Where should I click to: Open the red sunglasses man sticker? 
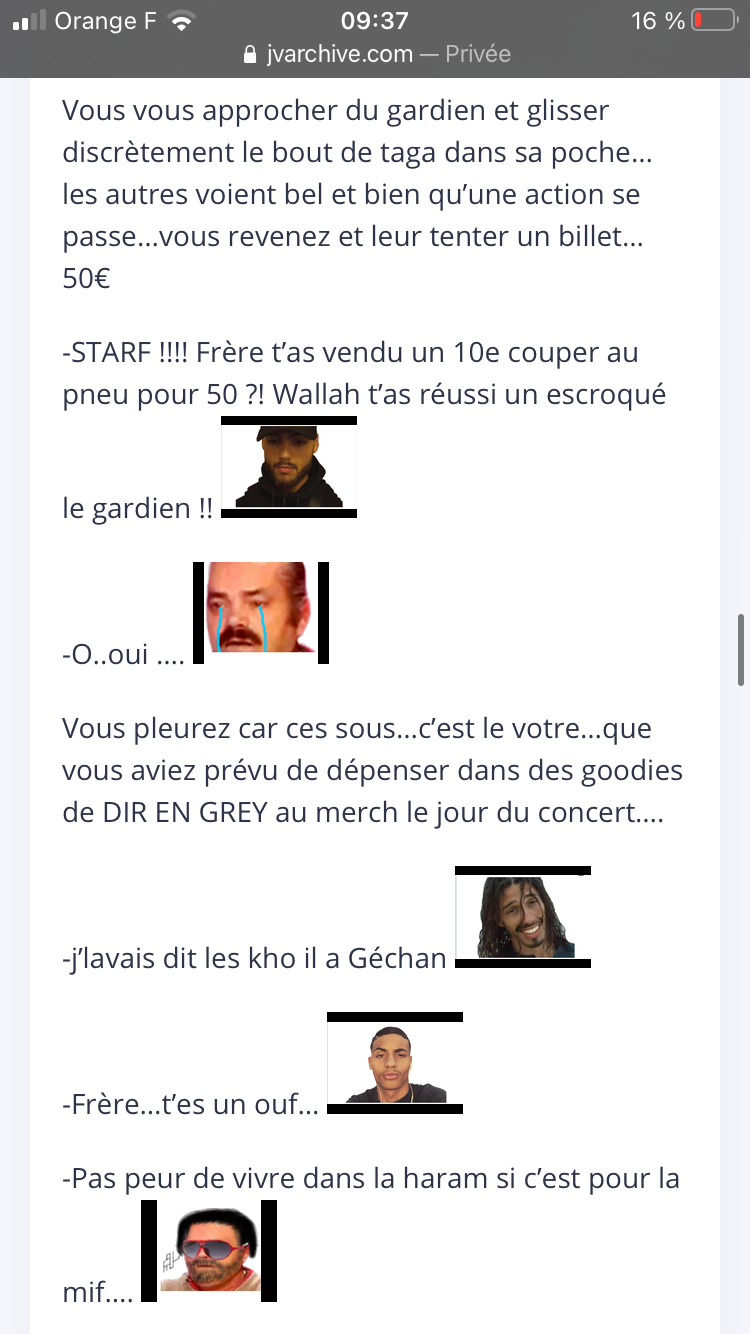coord(209,1251)
